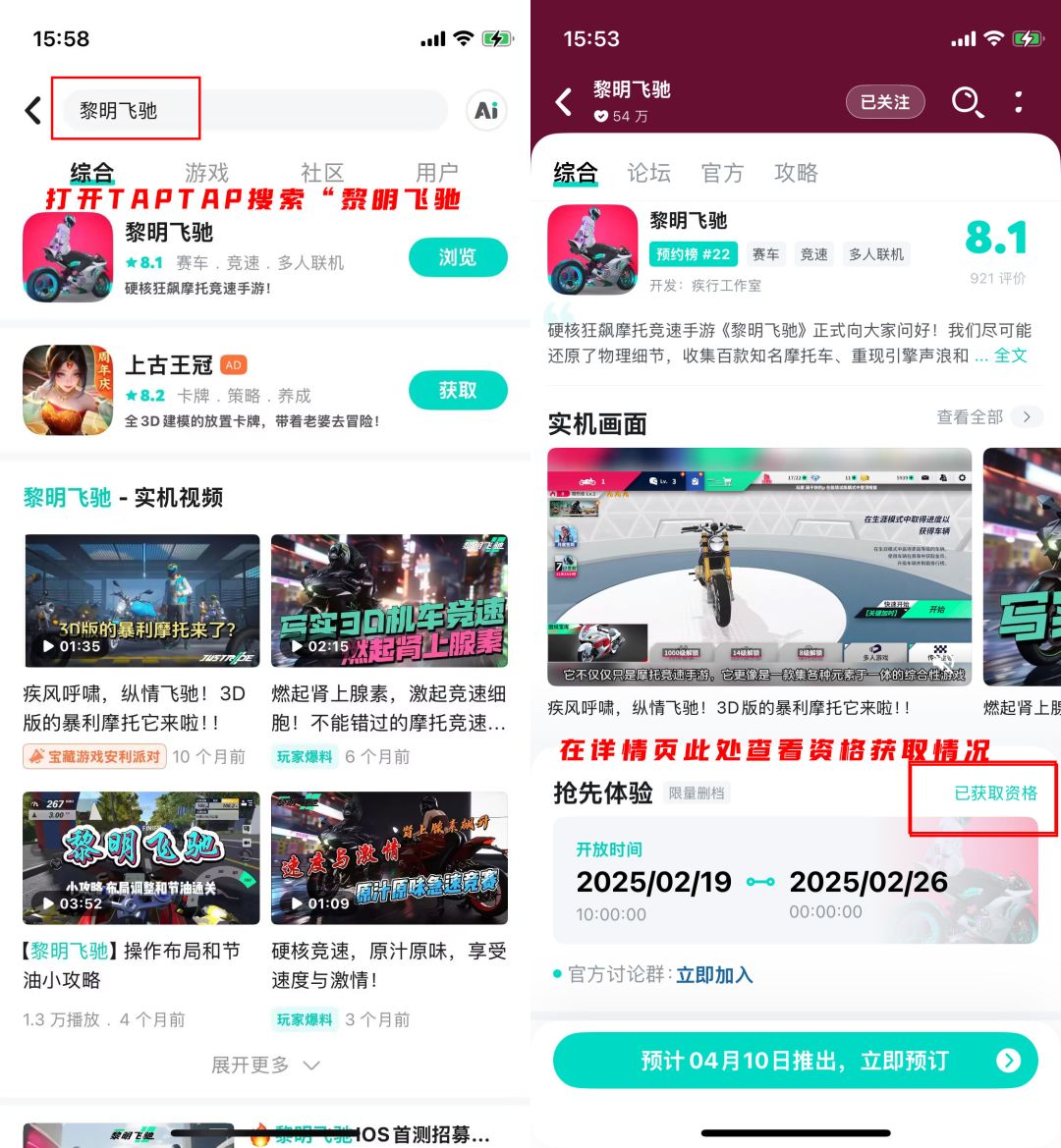Tap the 浏览 button for 黎明飞驰
This screenshot has height=1148, width=1061.
458,257
